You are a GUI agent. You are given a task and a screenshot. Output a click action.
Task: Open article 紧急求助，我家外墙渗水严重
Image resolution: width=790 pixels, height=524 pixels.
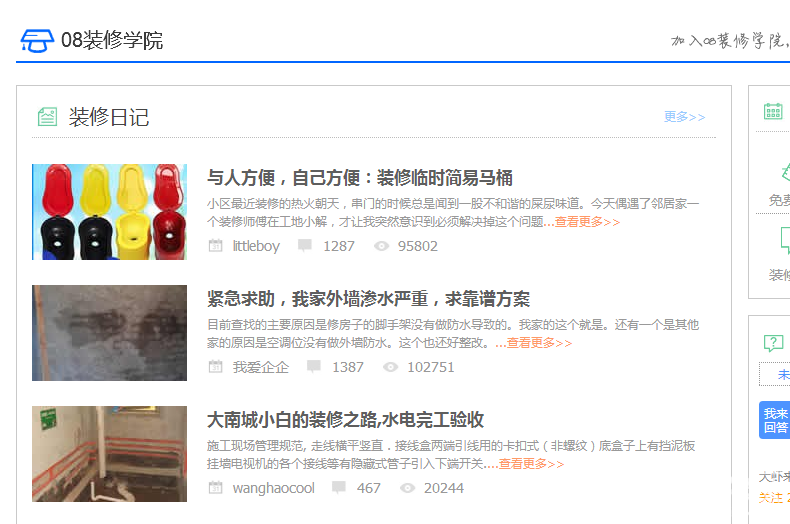(368, 299)
